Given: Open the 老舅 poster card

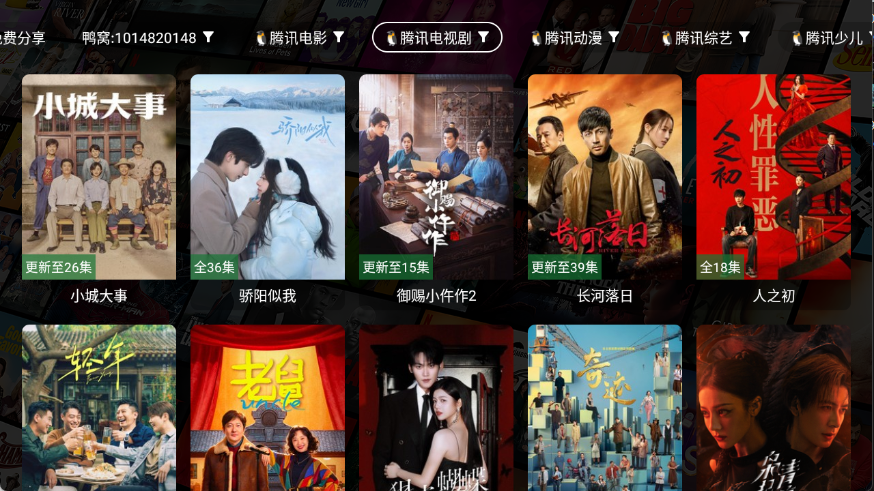Looking at the screenshot, I should point(268,408).
